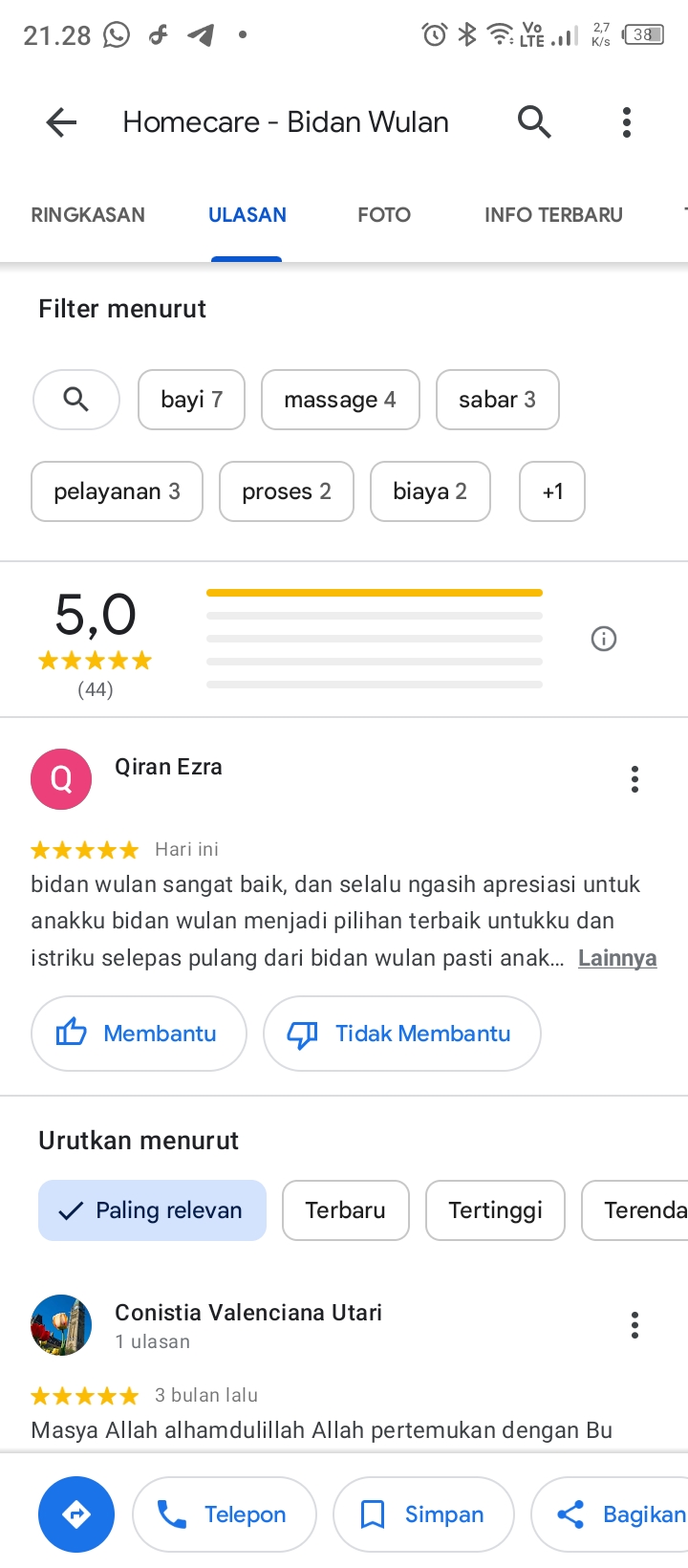Filter reviews by "bayi" keyword
Image resolution: width=688 pixels, height=1568 pixels.
coord(191,400)
